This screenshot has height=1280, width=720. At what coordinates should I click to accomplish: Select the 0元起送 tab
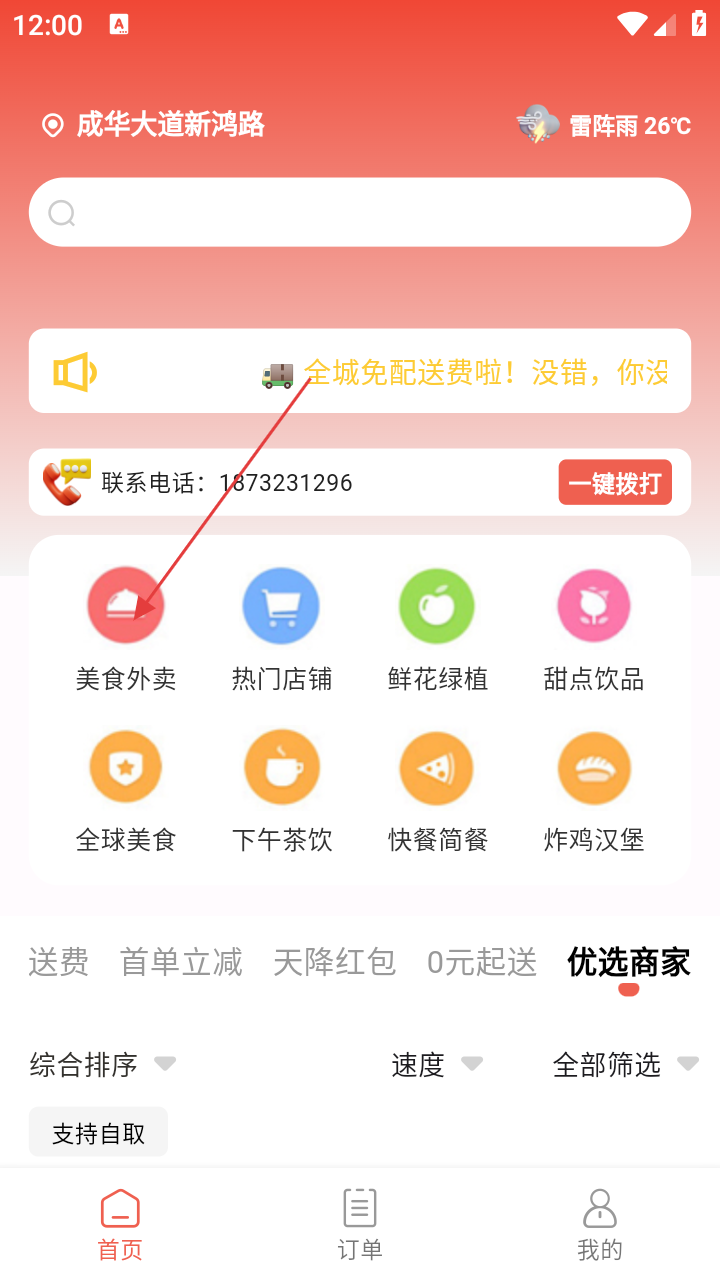482,962
